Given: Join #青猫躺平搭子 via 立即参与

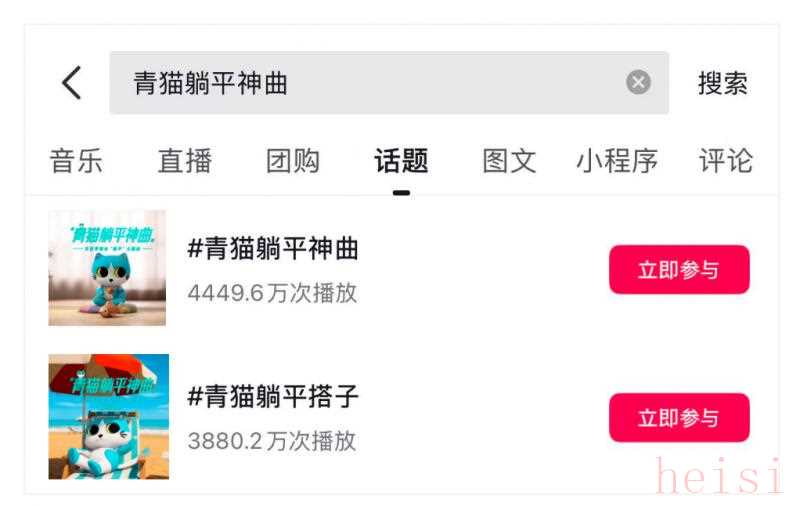Looking at the screenshot, I should point(679,417).
